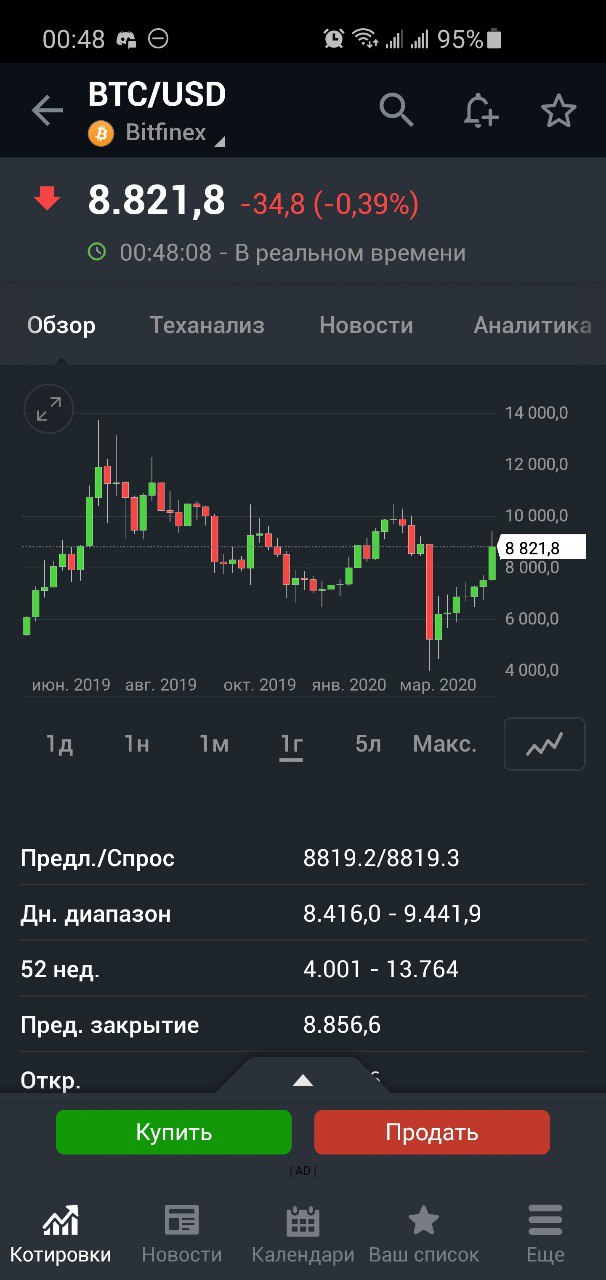The width and height of the screenshot is (606, 1280).
Task: Switch to the Новости top tab
Action: [366, 325]
